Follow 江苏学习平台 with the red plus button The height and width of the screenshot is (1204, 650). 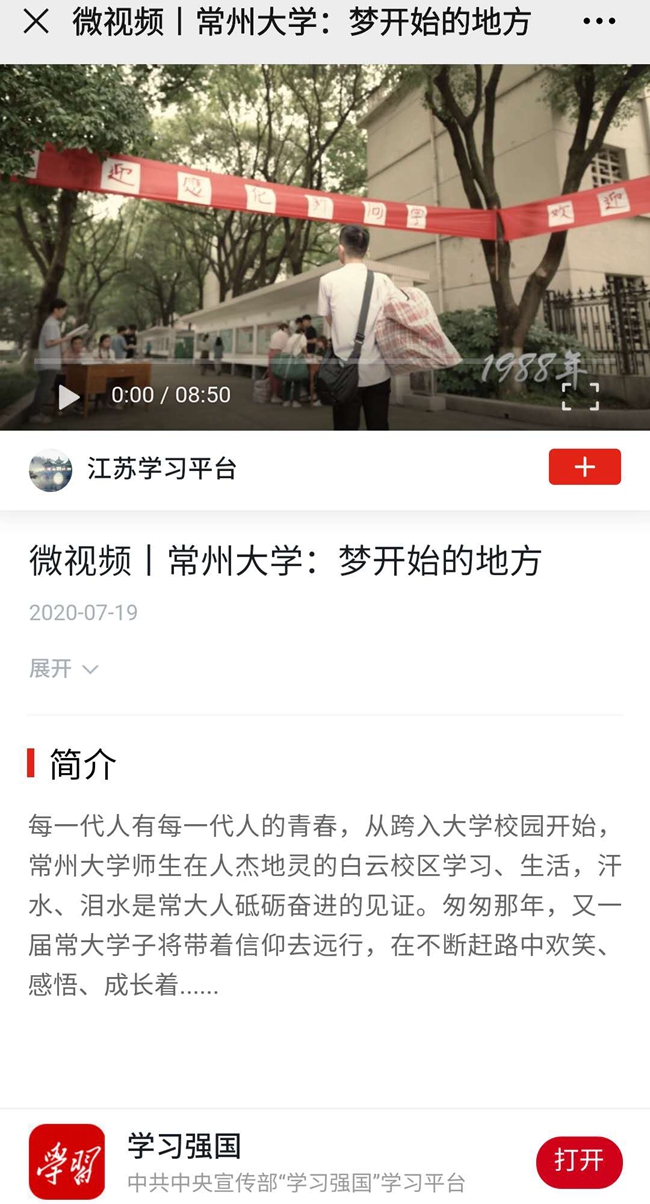(584, 467)
